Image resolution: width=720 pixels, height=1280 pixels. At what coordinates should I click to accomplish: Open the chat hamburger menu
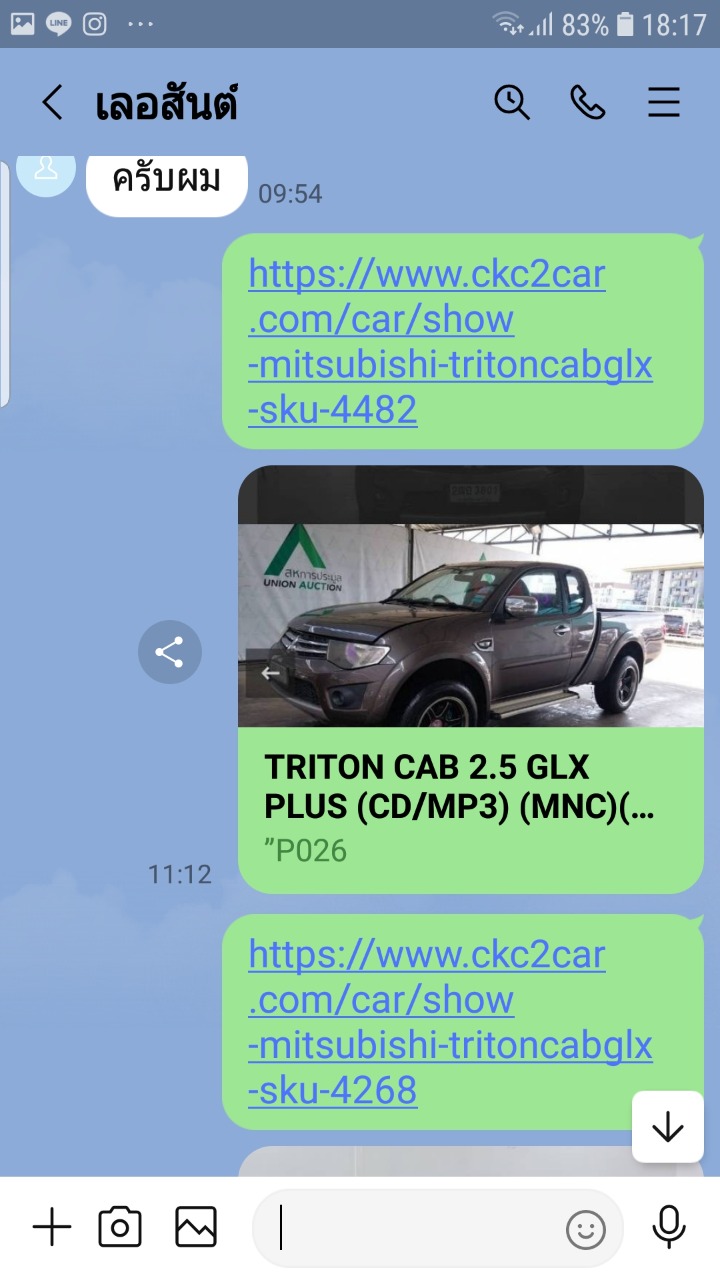(664, 103)
